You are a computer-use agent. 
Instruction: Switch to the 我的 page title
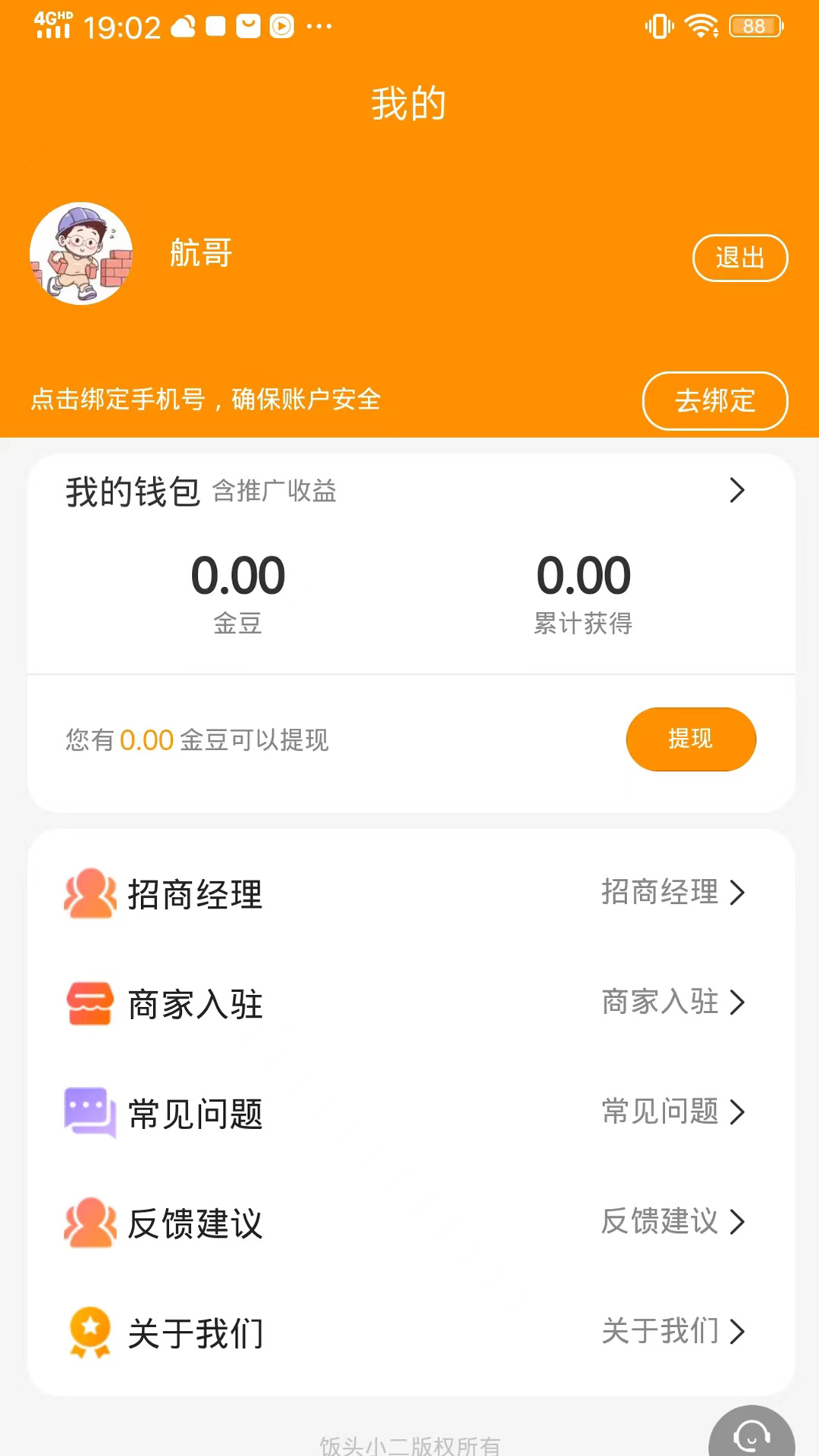408,103
